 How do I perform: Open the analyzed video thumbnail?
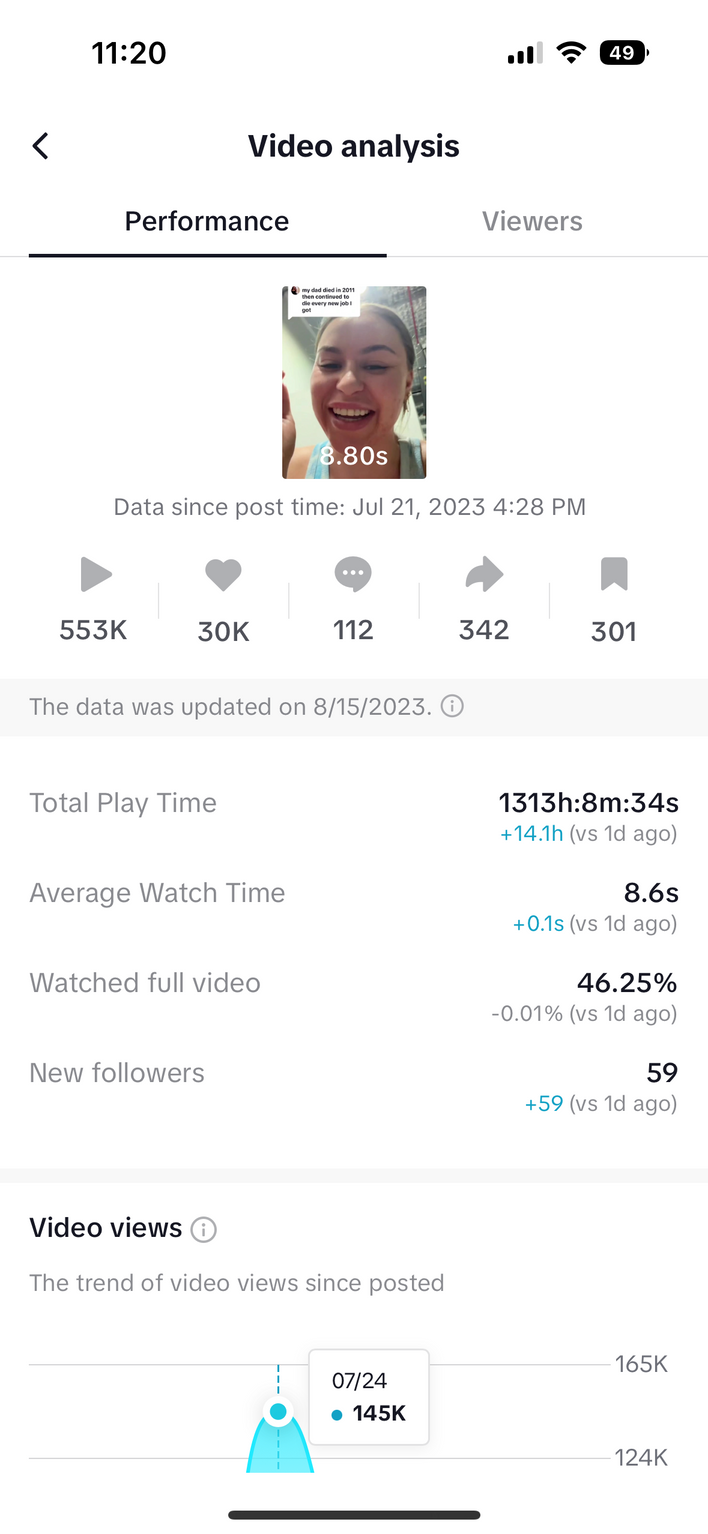click(354, 382)
